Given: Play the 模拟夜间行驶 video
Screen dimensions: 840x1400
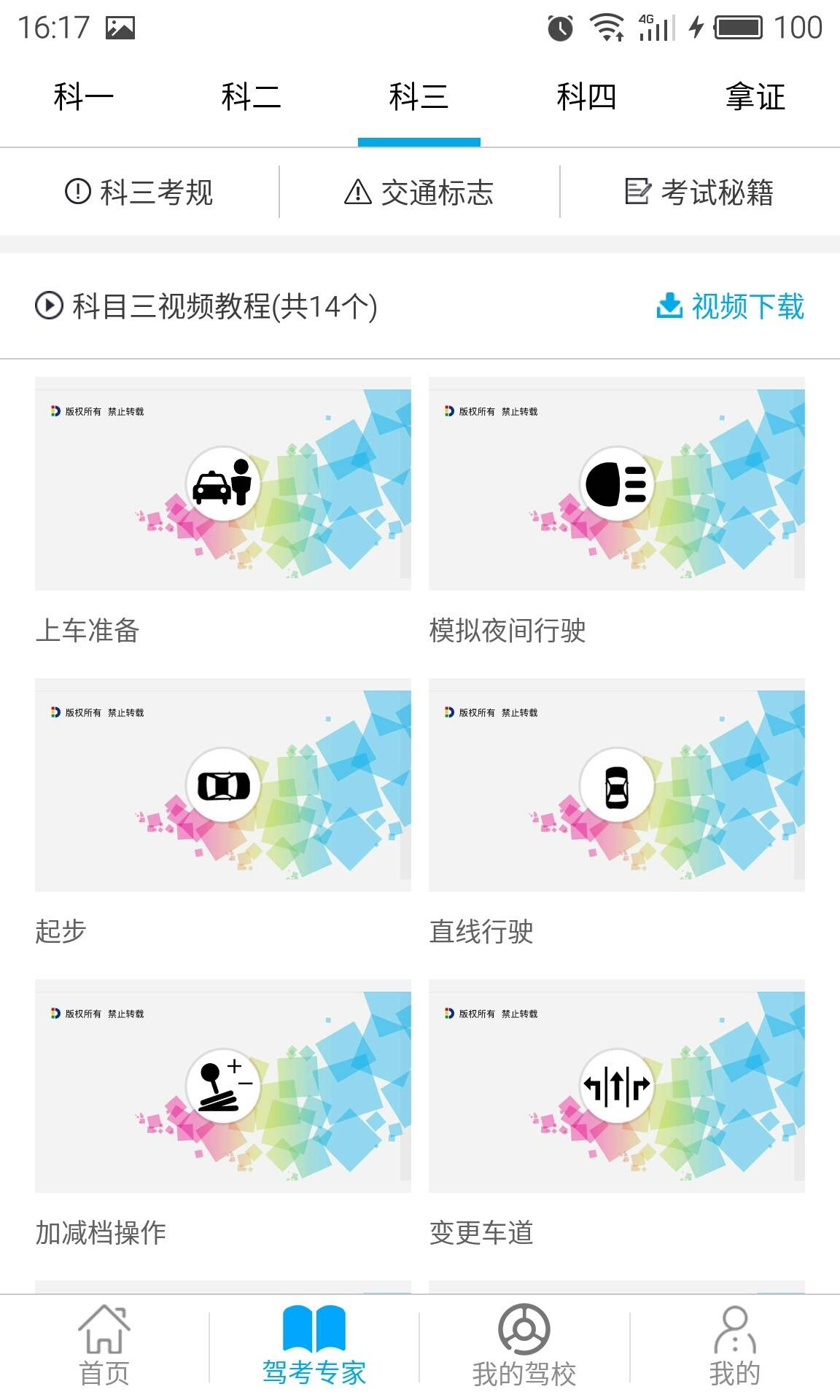Looking at the screenshot, I should [x=617, y=483].
